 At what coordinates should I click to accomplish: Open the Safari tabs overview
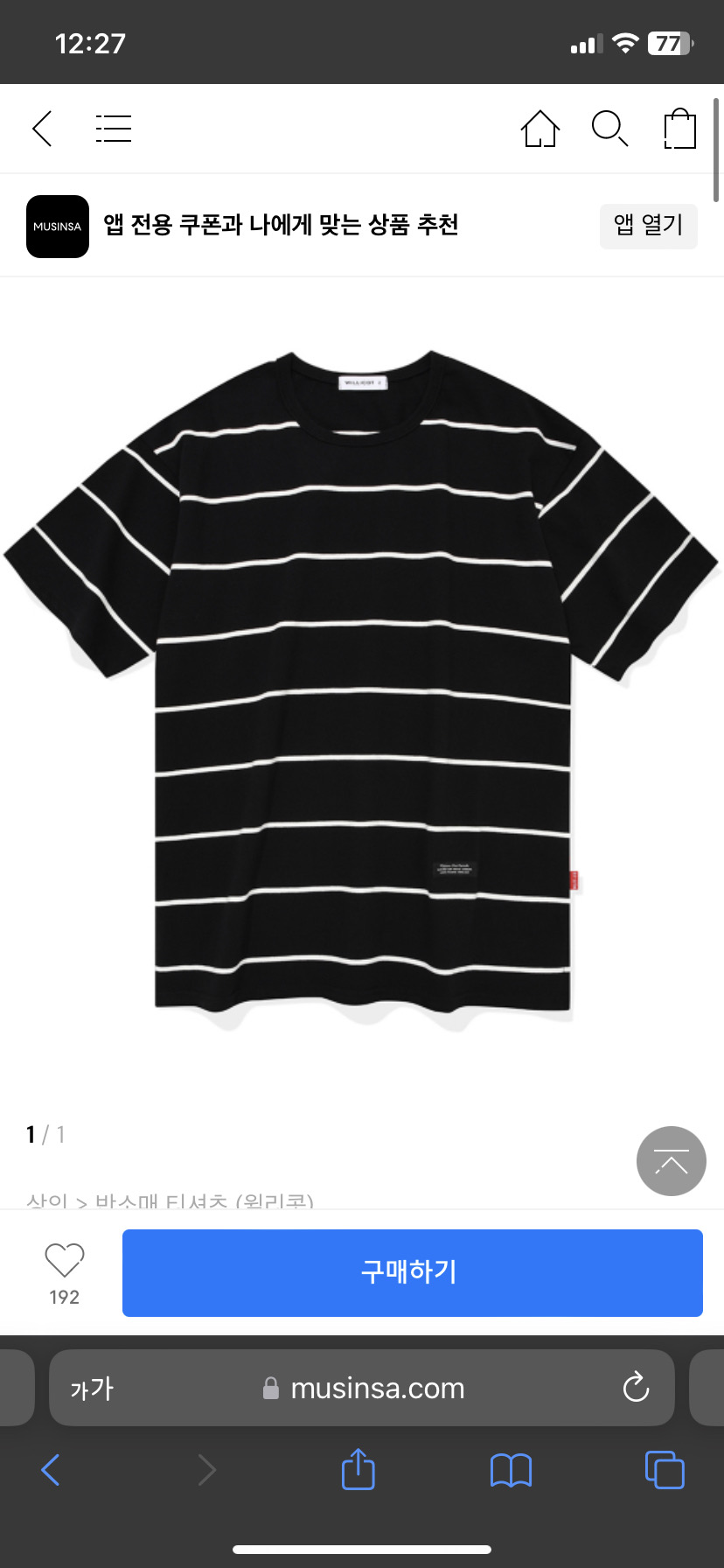click(665, 1469)
